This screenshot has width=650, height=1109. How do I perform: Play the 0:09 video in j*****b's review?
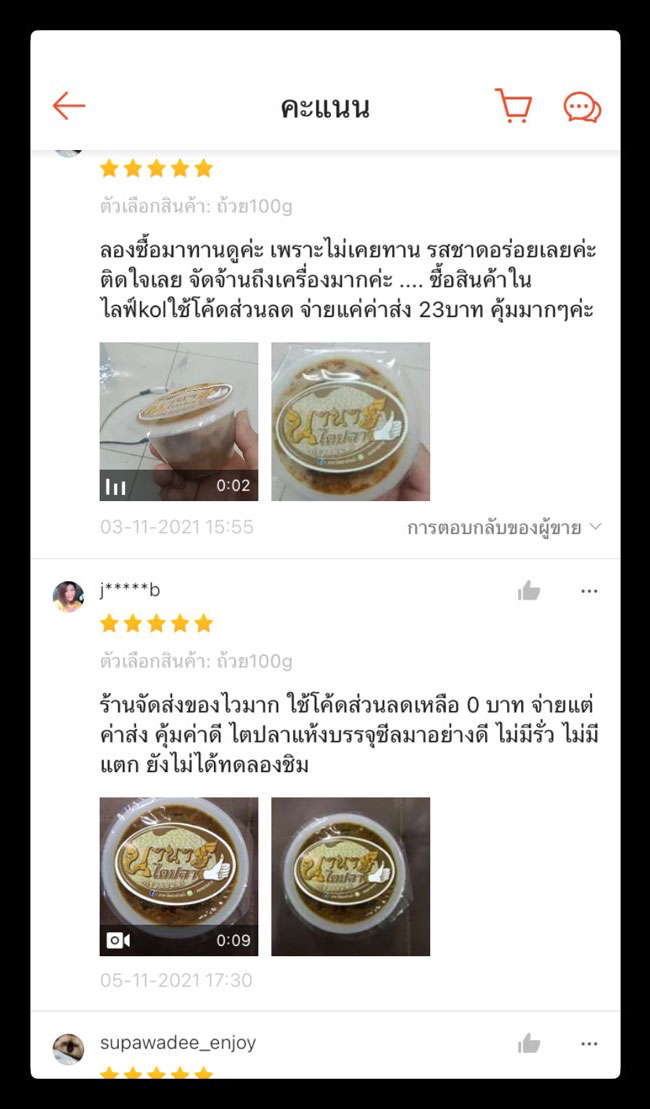179,876
